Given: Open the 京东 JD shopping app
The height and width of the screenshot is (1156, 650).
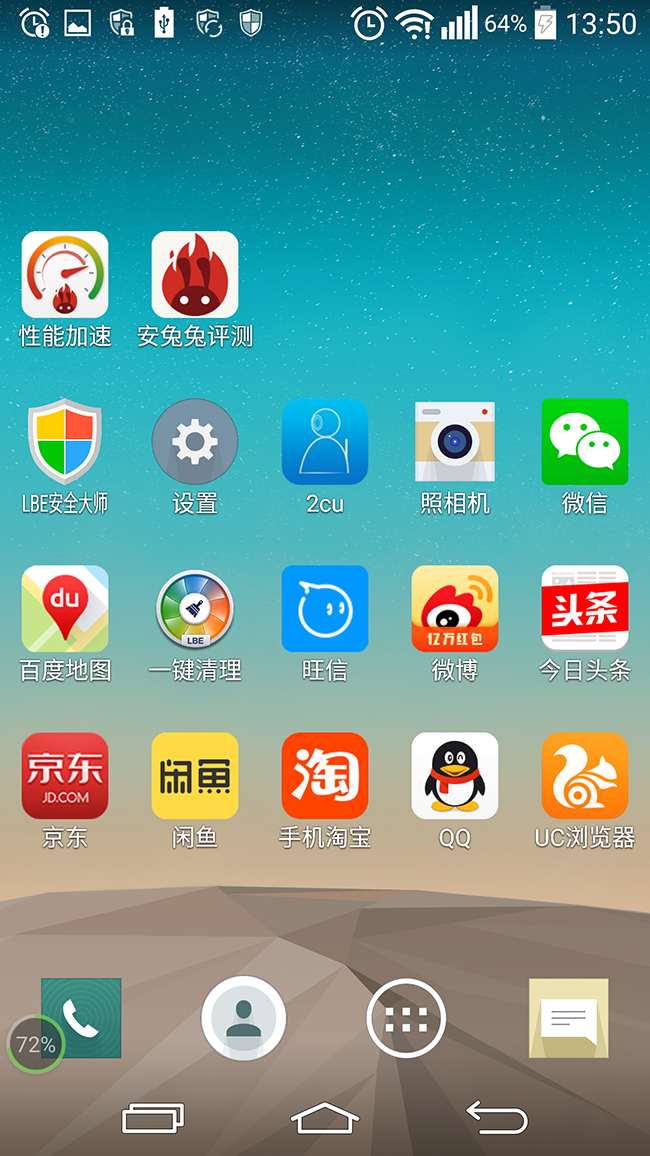Looking at the screenshot, I should [x=65, y=776].
